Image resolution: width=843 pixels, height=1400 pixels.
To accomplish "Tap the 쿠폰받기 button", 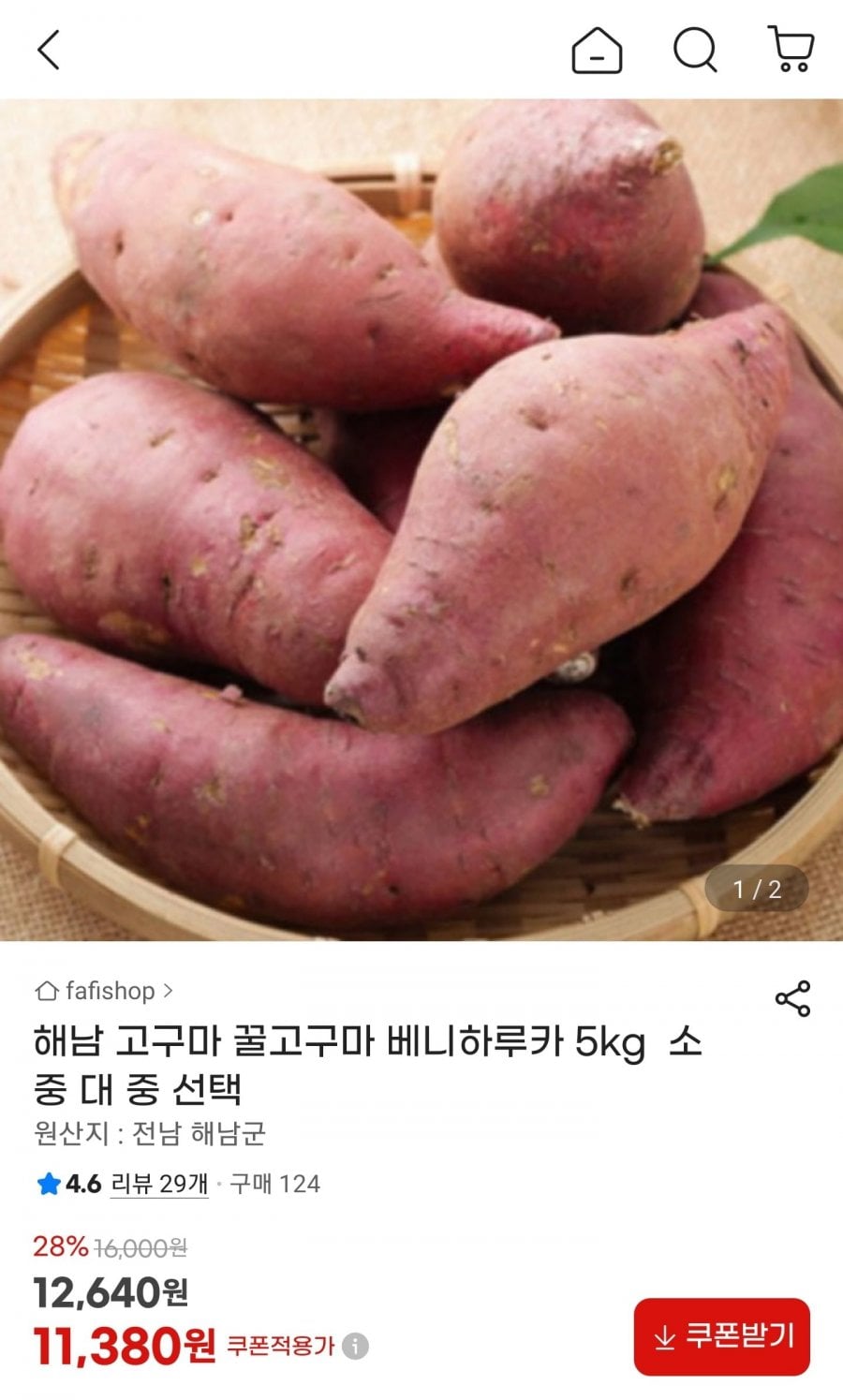I will [x=721, y=1336].
